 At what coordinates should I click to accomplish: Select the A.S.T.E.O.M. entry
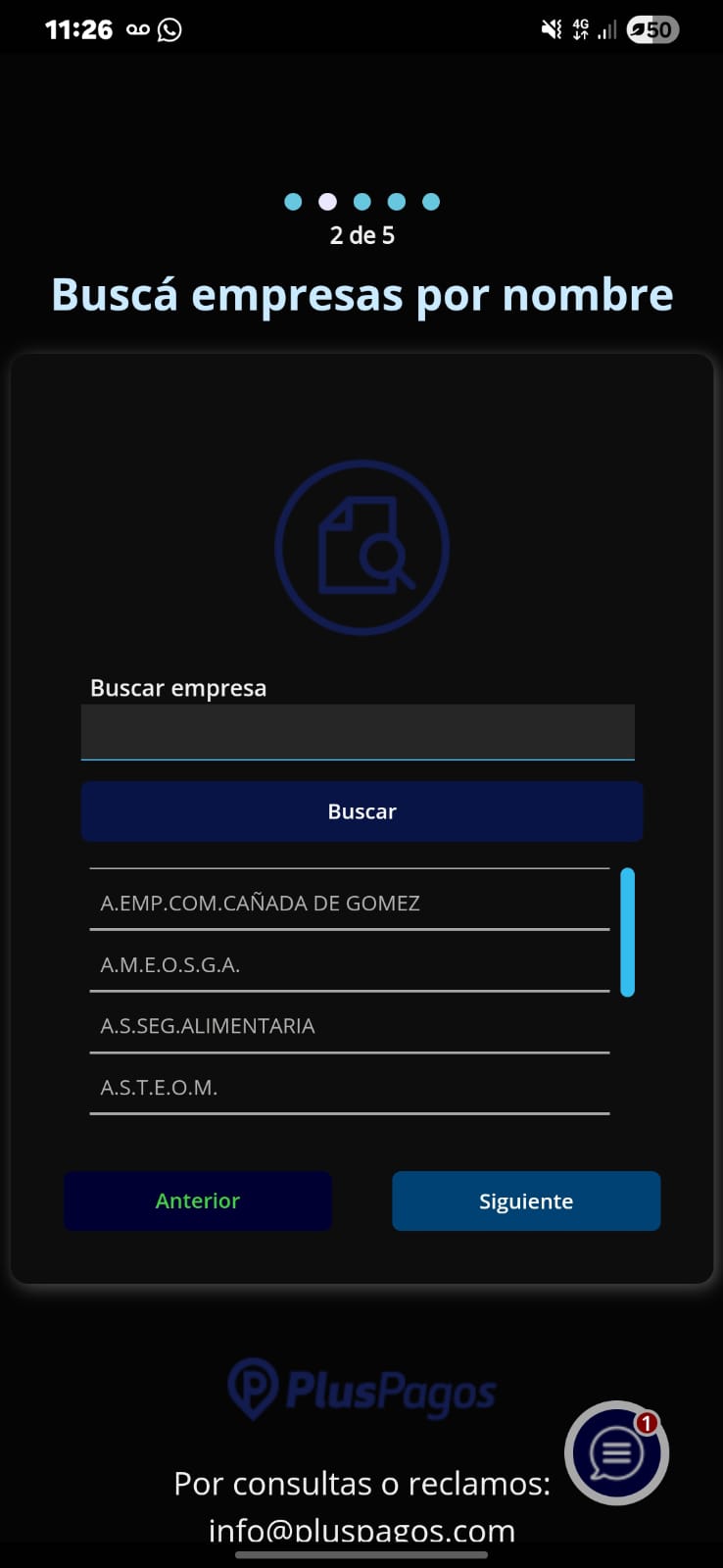point(349,1087)
